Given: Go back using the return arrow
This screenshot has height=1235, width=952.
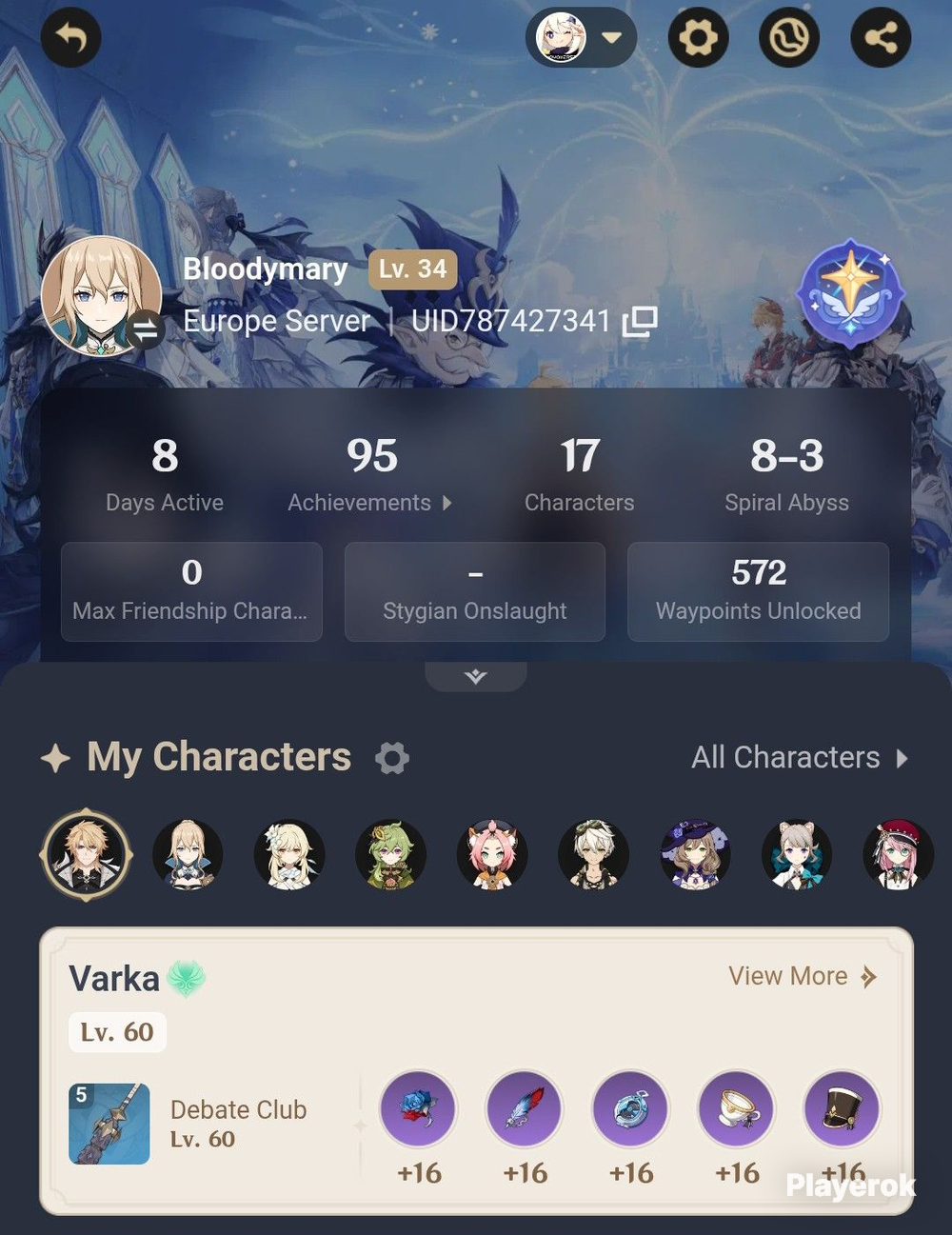Looking at the screenshot, I should click(71, 38).
